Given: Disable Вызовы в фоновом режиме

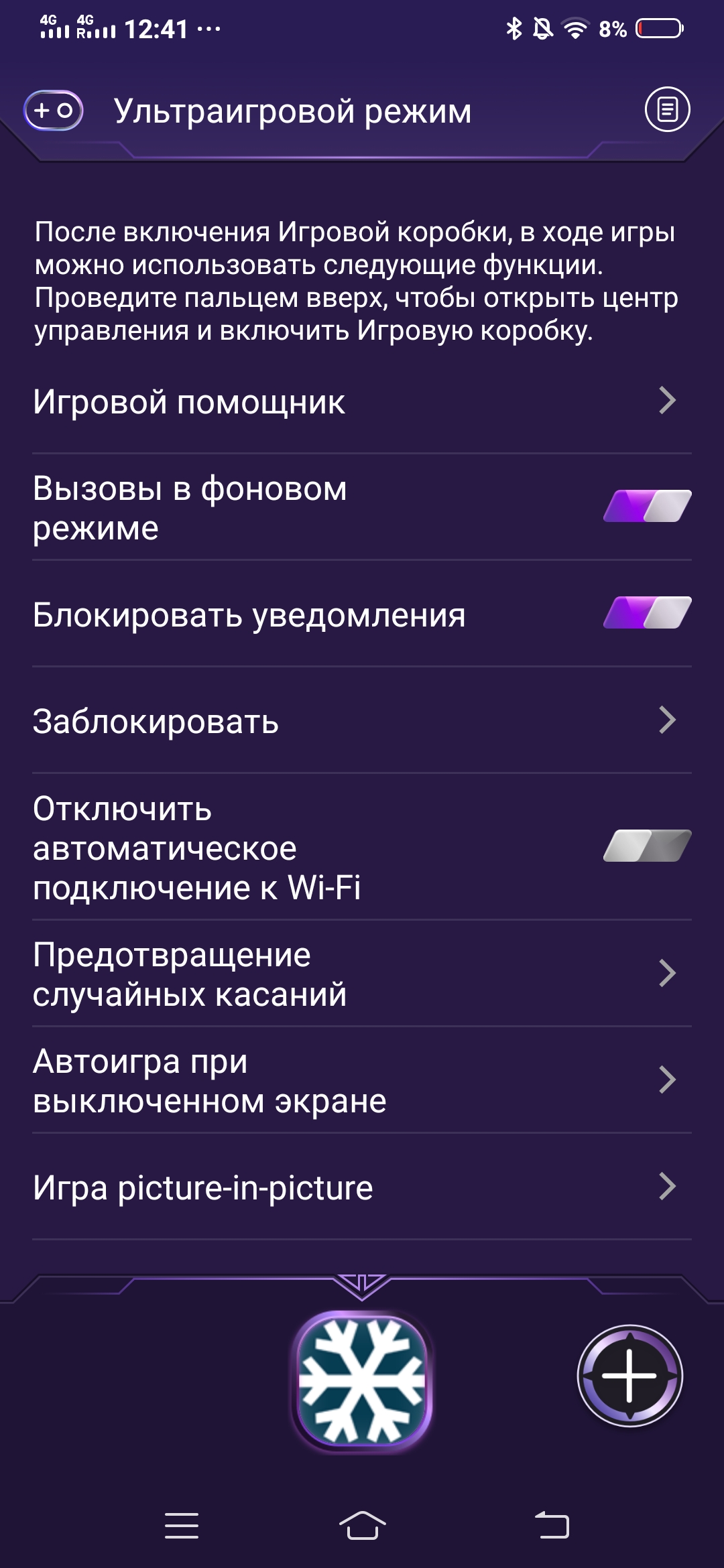Looking at the screenshot, I should (647, 507).
